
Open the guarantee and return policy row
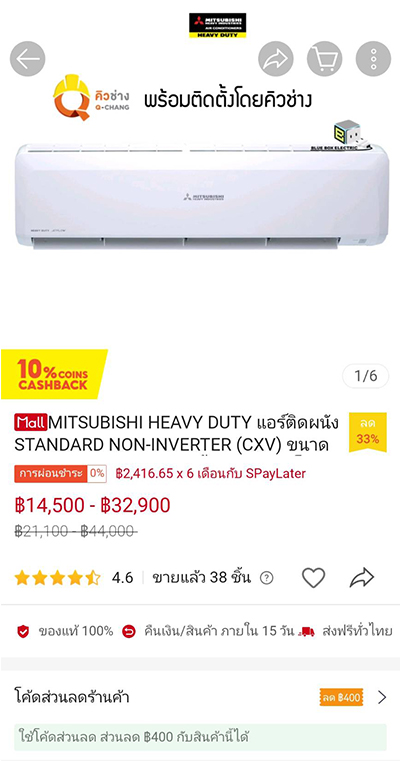200,631
